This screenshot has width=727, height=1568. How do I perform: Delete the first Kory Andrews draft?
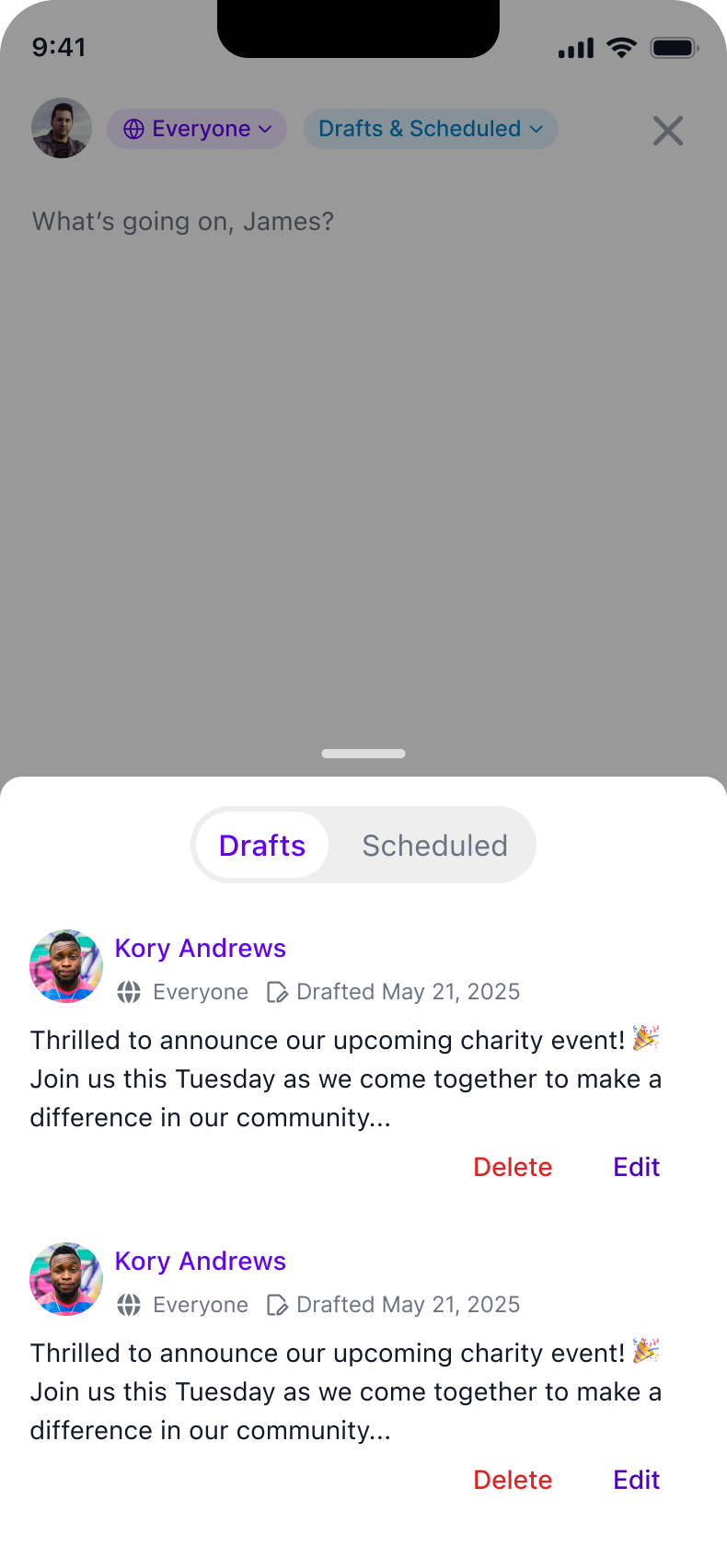513,1167
